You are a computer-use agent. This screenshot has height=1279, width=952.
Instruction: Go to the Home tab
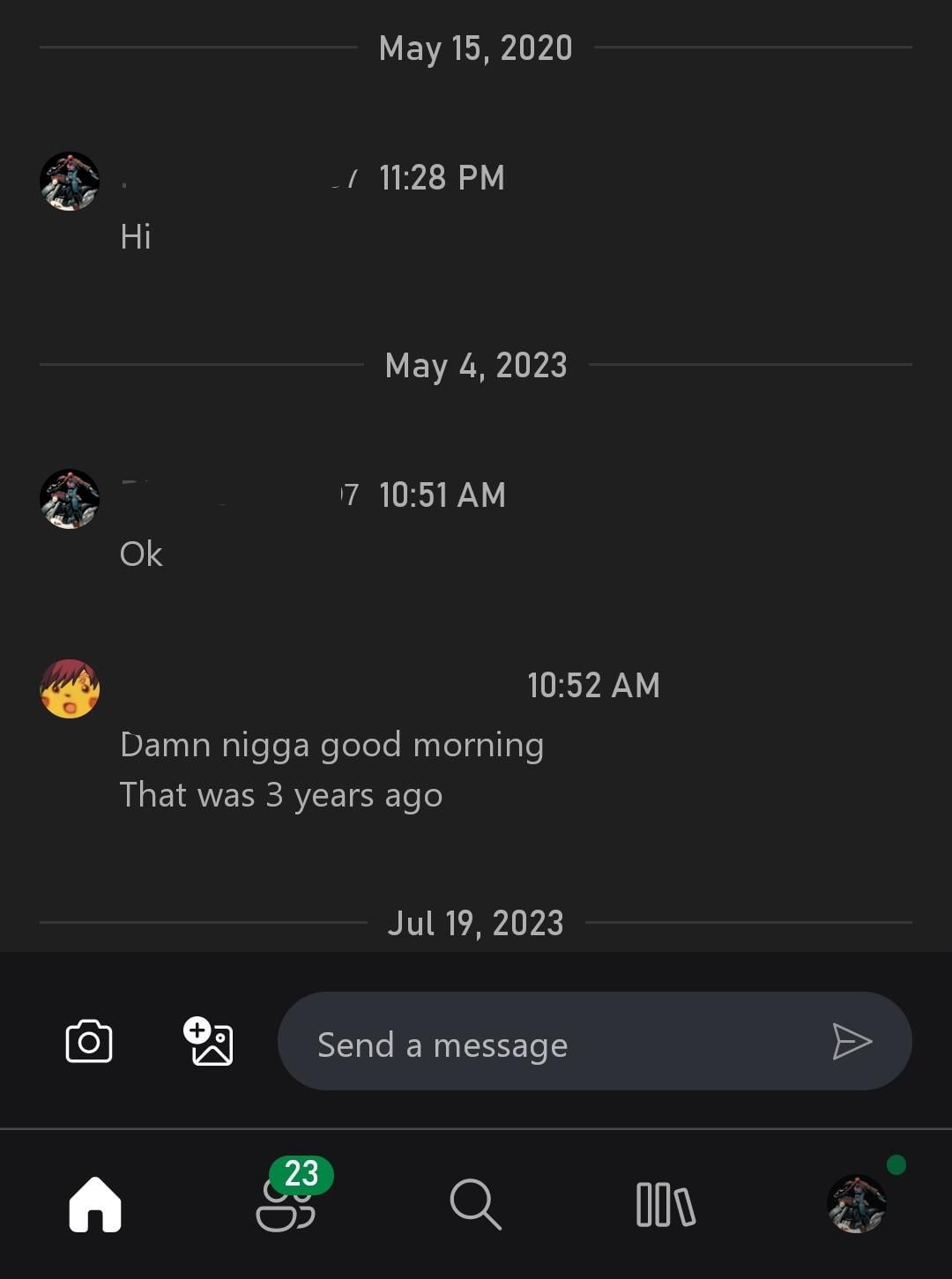click(x=95, y=1204)
